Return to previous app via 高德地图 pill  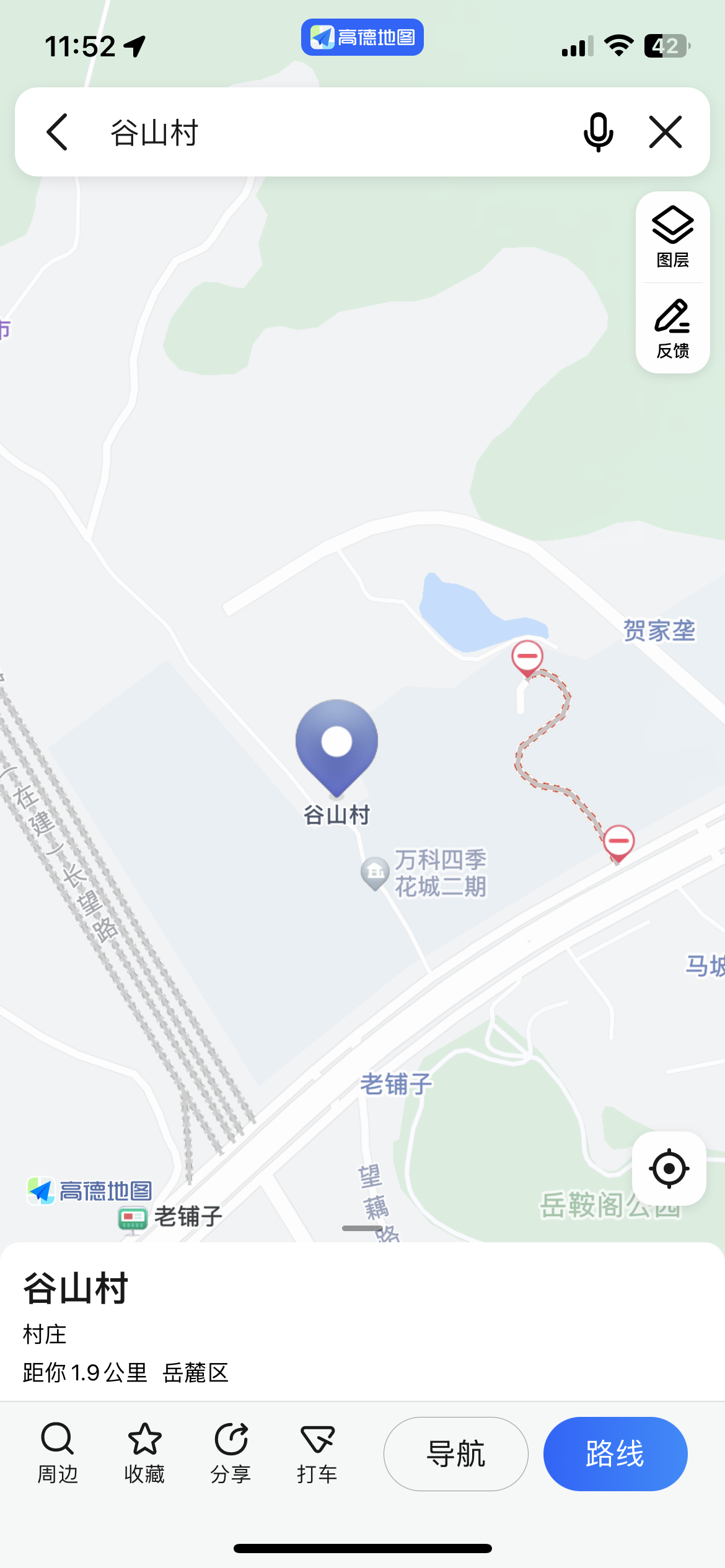(x=362, y=37)
